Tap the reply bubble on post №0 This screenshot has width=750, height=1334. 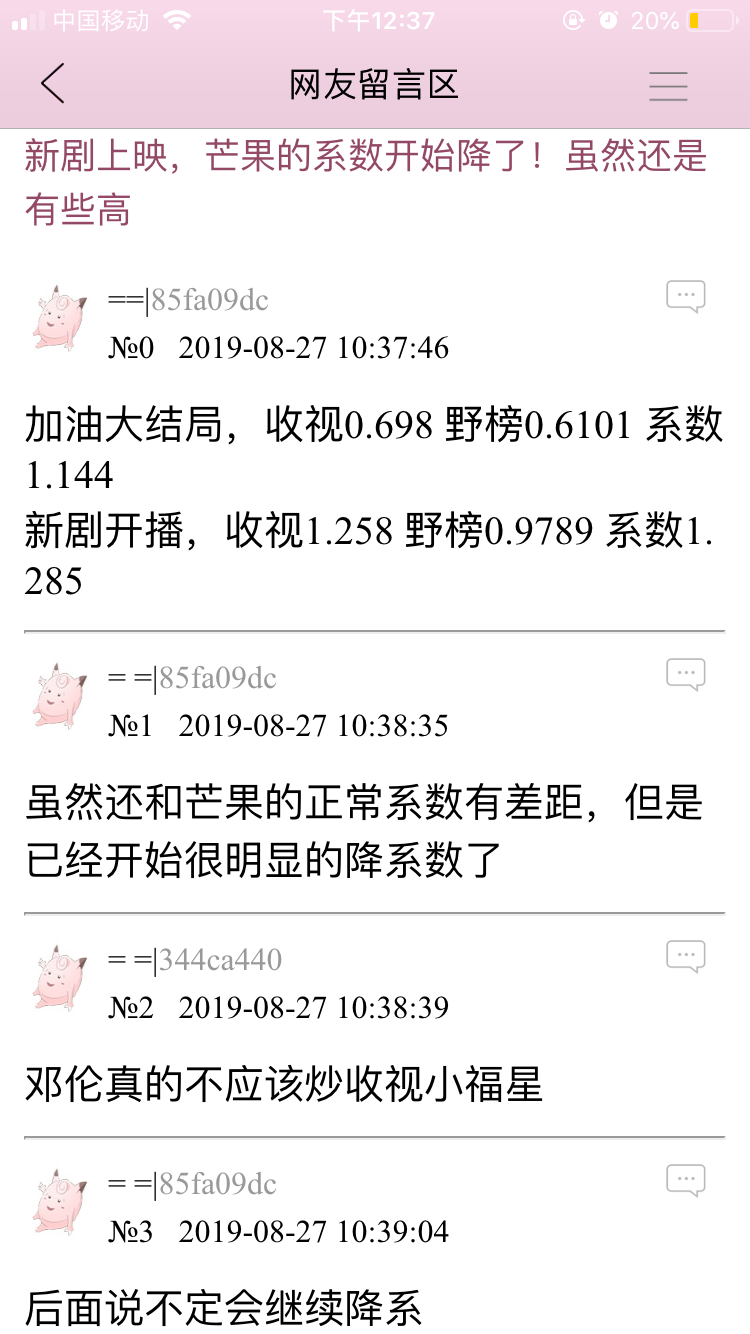[x=685, y=295]
